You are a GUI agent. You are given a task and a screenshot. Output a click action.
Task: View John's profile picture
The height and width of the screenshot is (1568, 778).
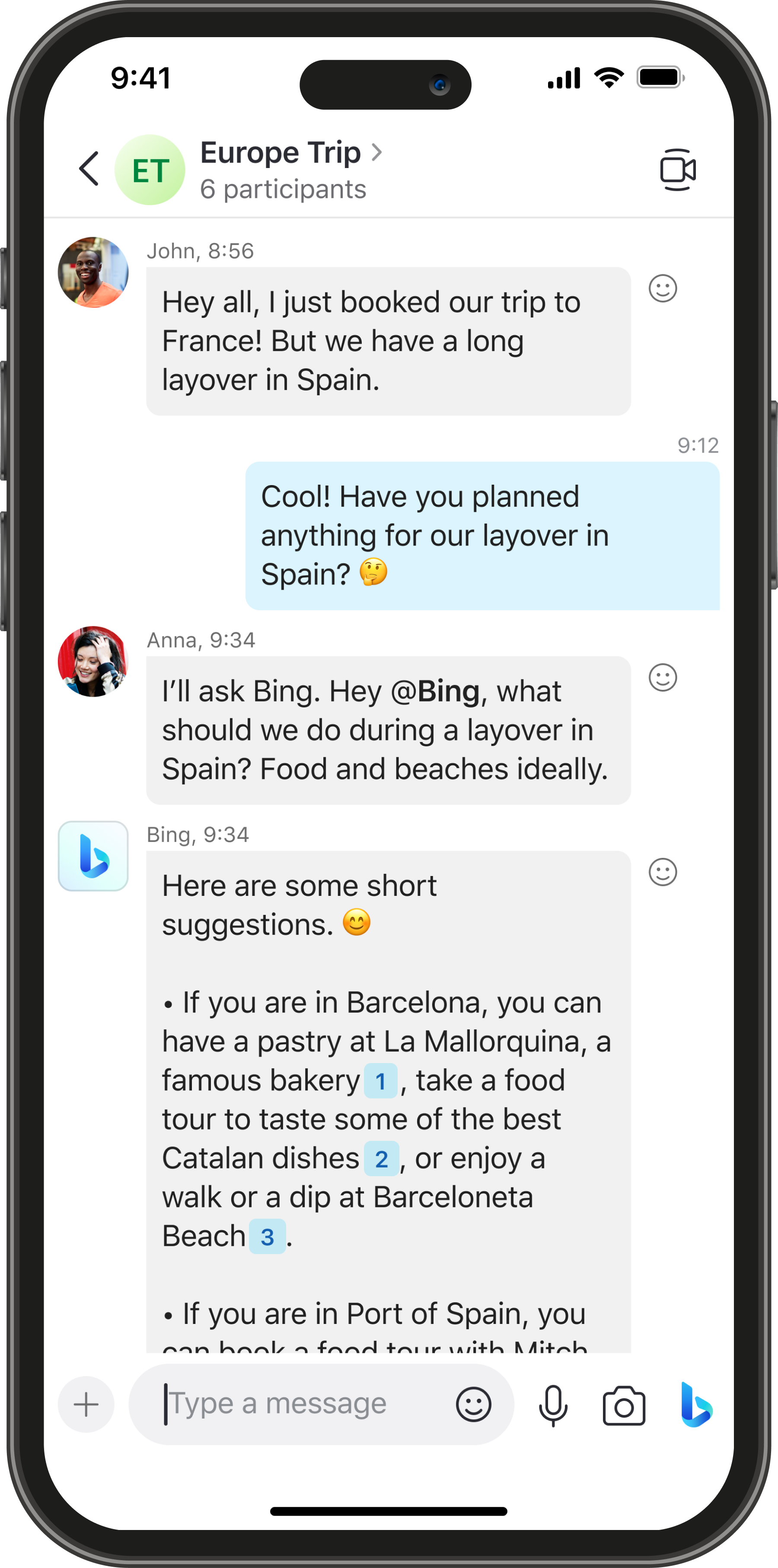coord(93,272)
